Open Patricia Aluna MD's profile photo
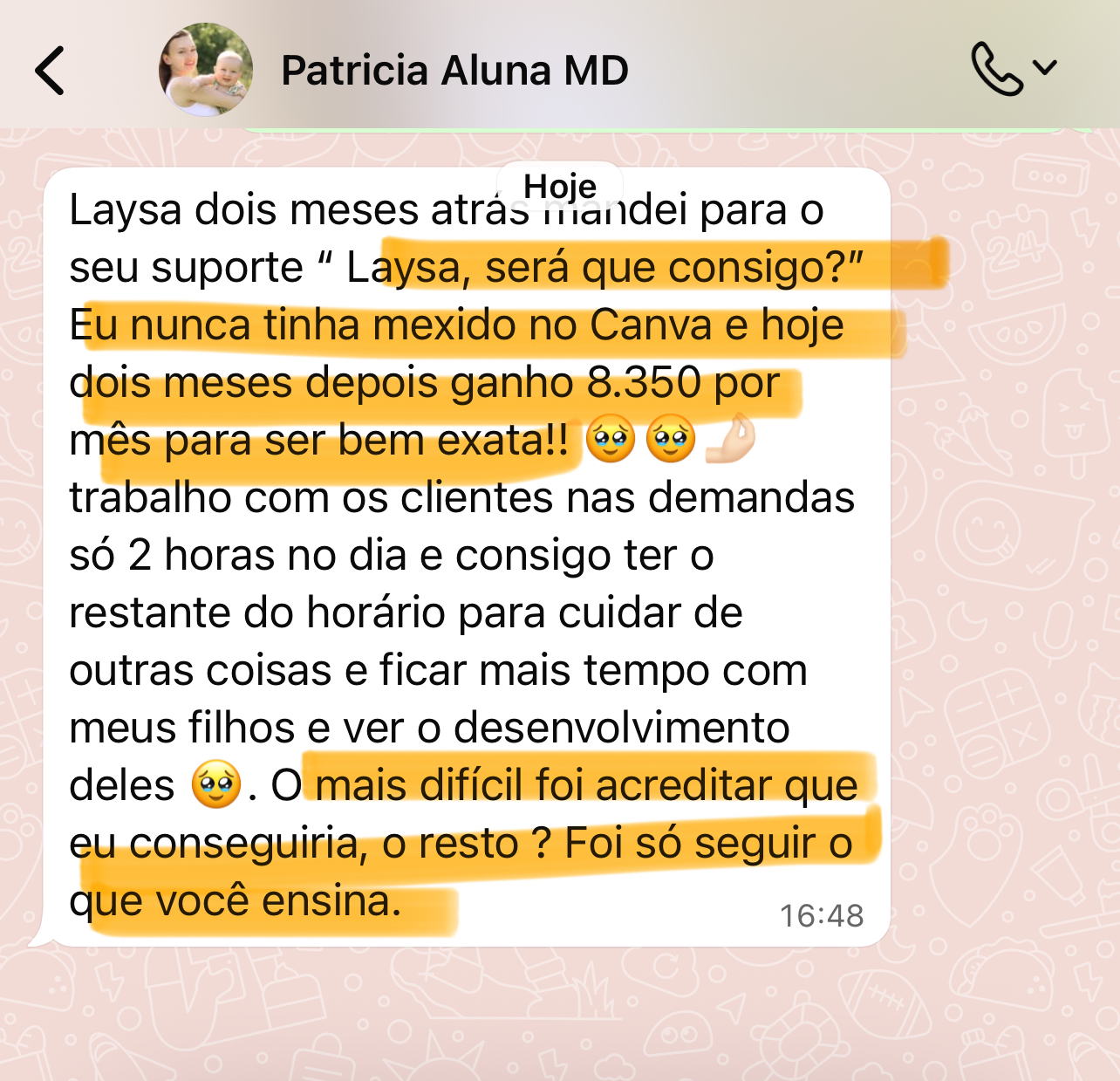Image resolution: width=1120 pixels, height=1081 pixels. 206,70
